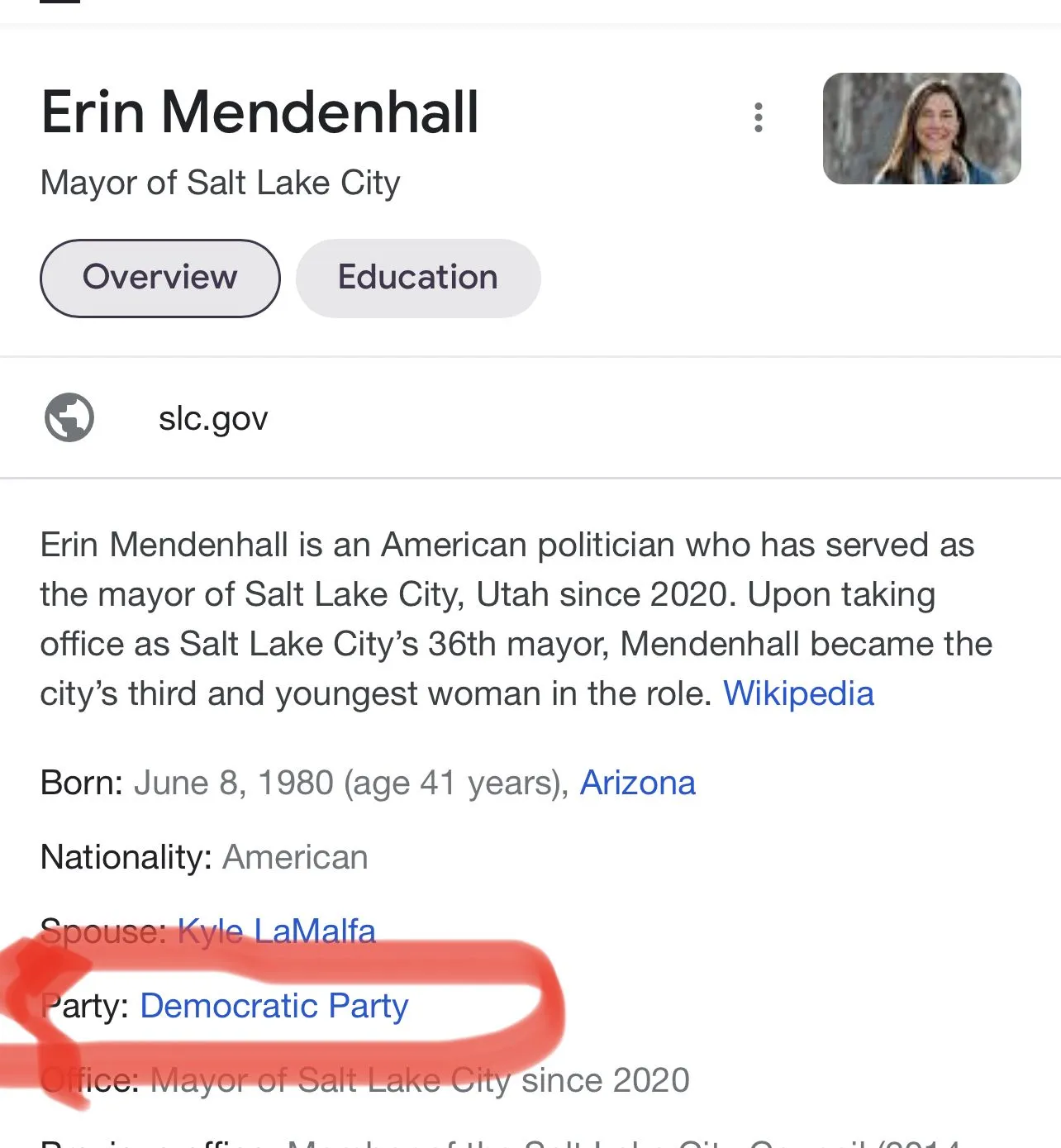Open the slc.gov website row
The width and height of the screenshot is (1061, 1148).
click(213, 418)
